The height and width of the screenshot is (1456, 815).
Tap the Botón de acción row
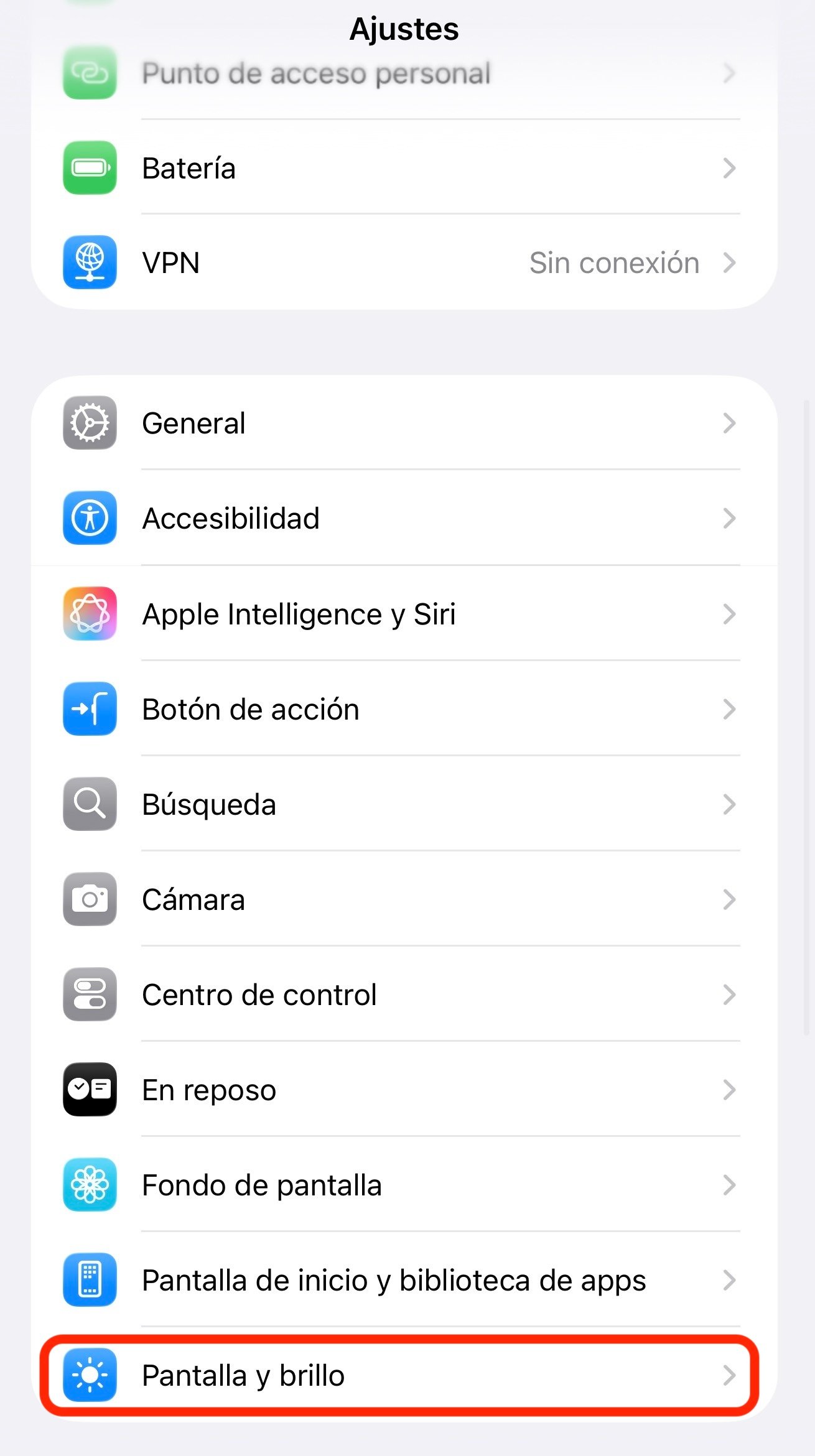pos(403,710)
